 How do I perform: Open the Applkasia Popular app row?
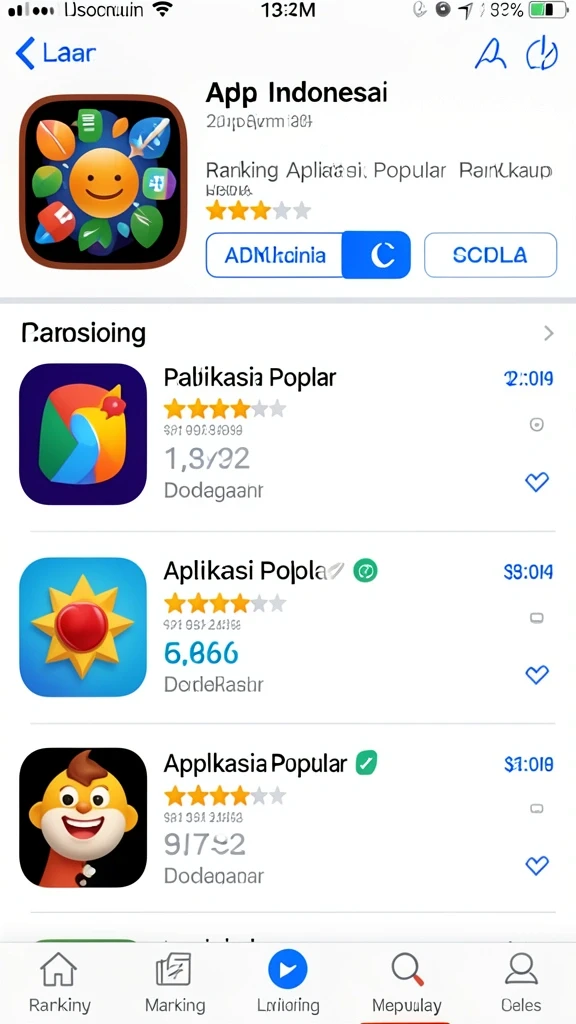(288, 818)
